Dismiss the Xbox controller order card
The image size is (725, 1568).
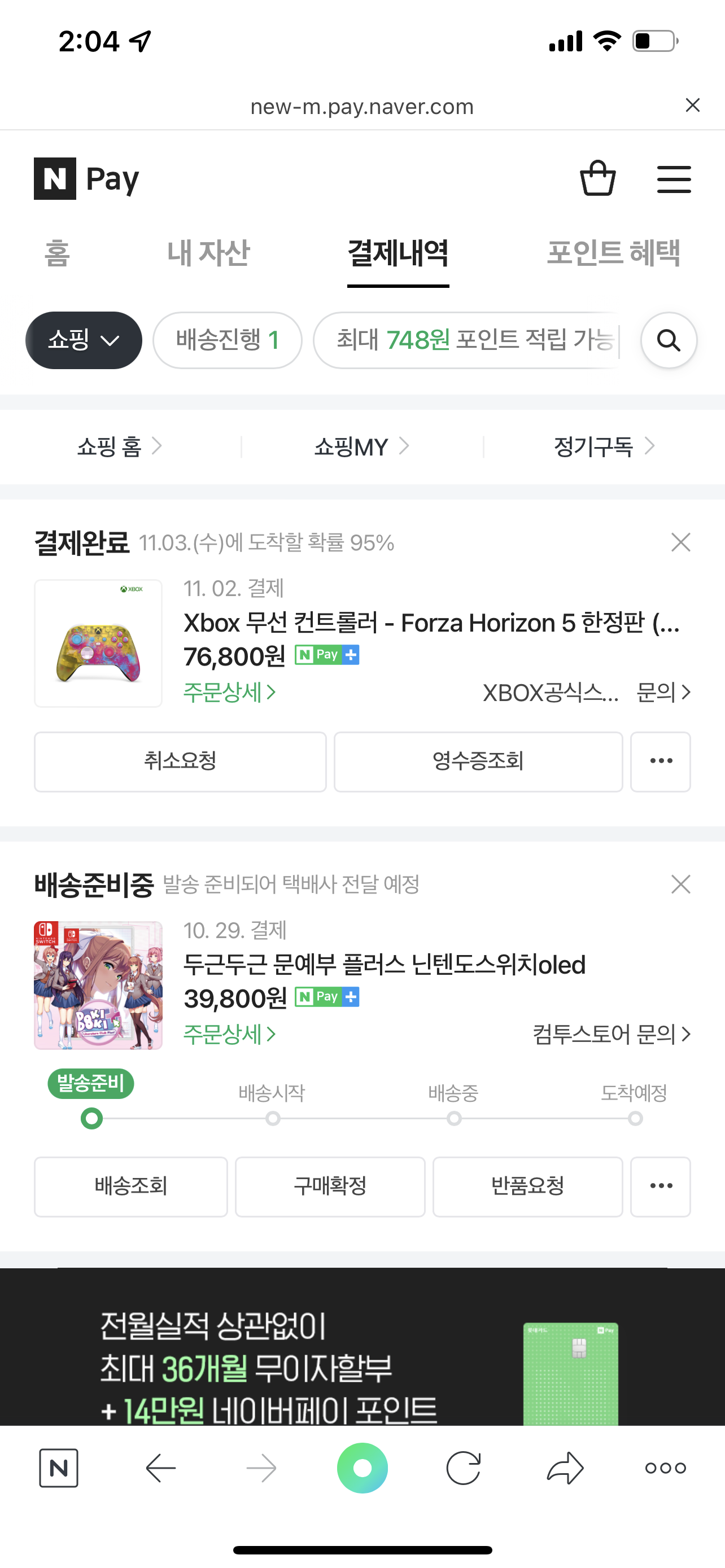[x=680, y=542]
